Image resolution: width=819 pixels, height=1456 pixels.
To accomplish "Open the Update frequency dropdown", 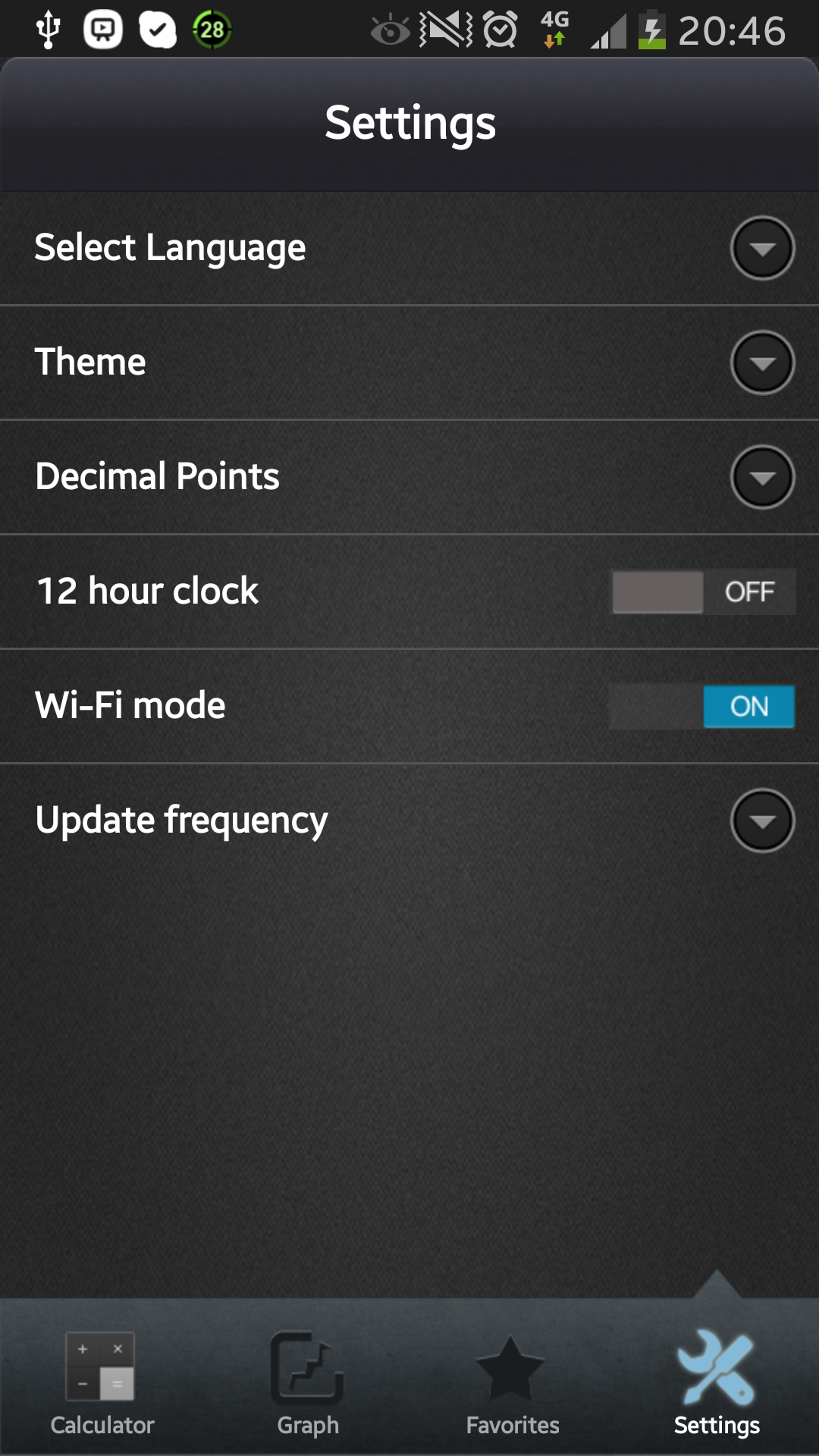I will (762, 820).
